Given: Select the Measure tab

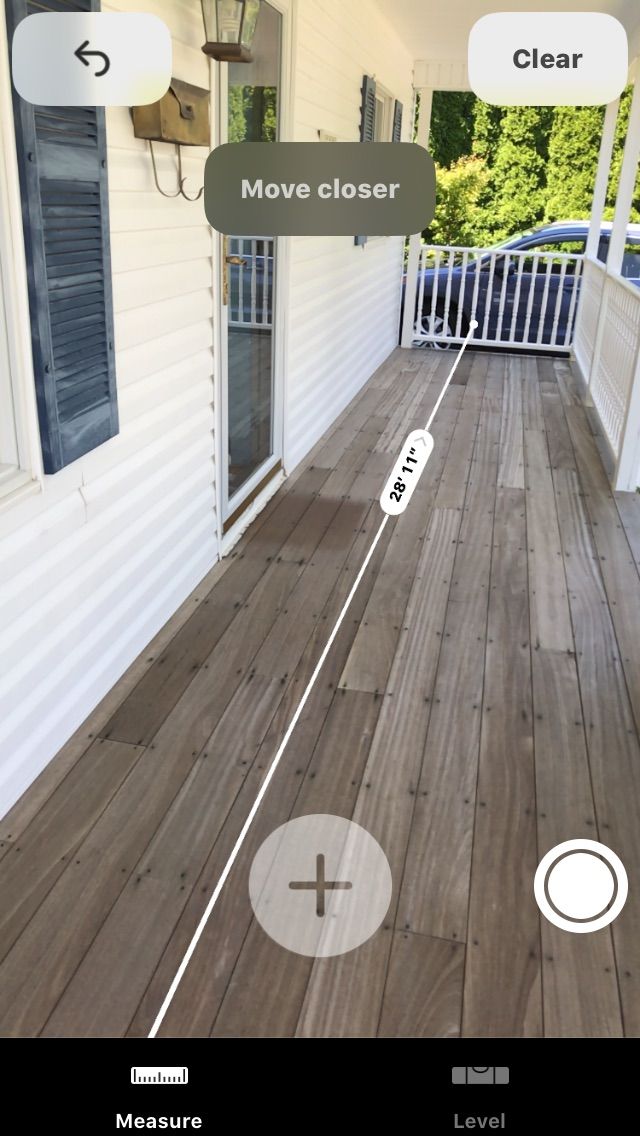Looking at the screenshot, I should point(159,1096).
